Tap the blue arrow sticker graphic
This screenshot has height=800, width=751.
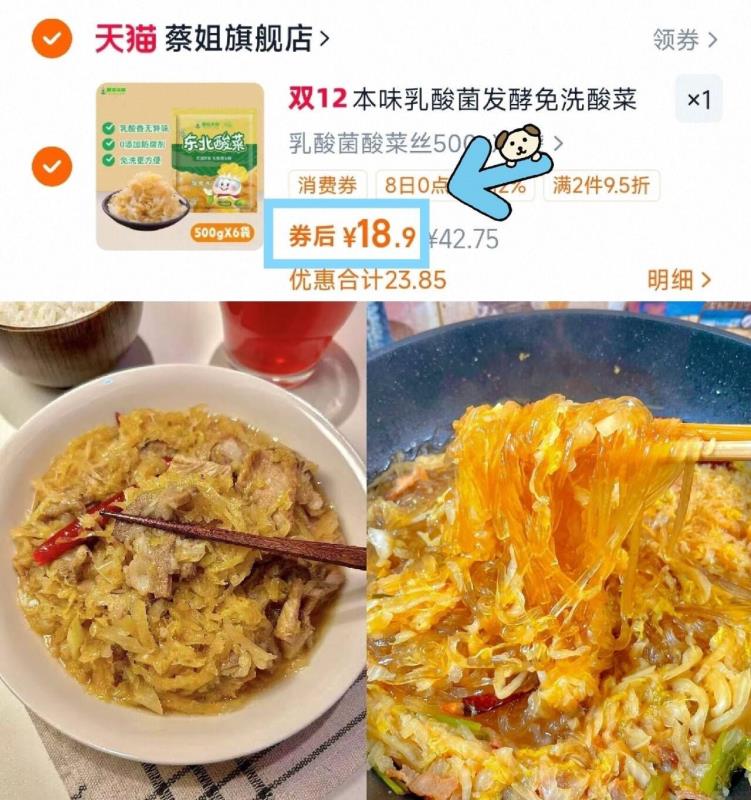click(482, 182)
